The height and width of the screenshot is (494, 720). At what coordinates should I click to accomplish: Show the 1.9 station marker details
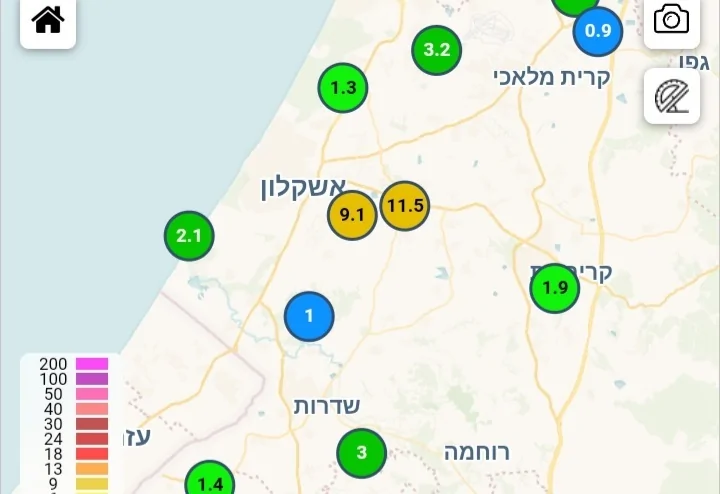tap(555, 289)
